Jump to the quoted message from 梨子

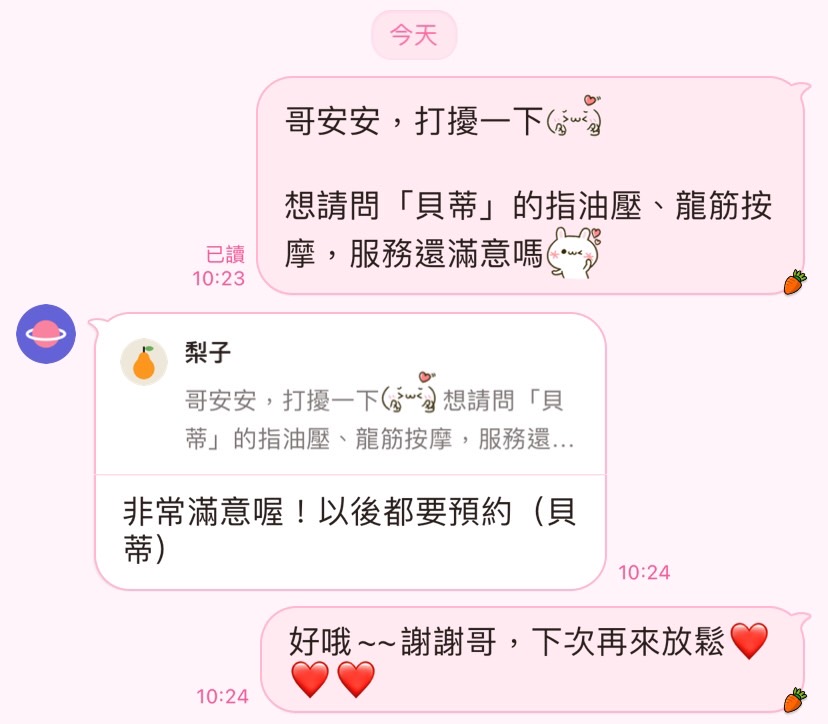[350, 400]
